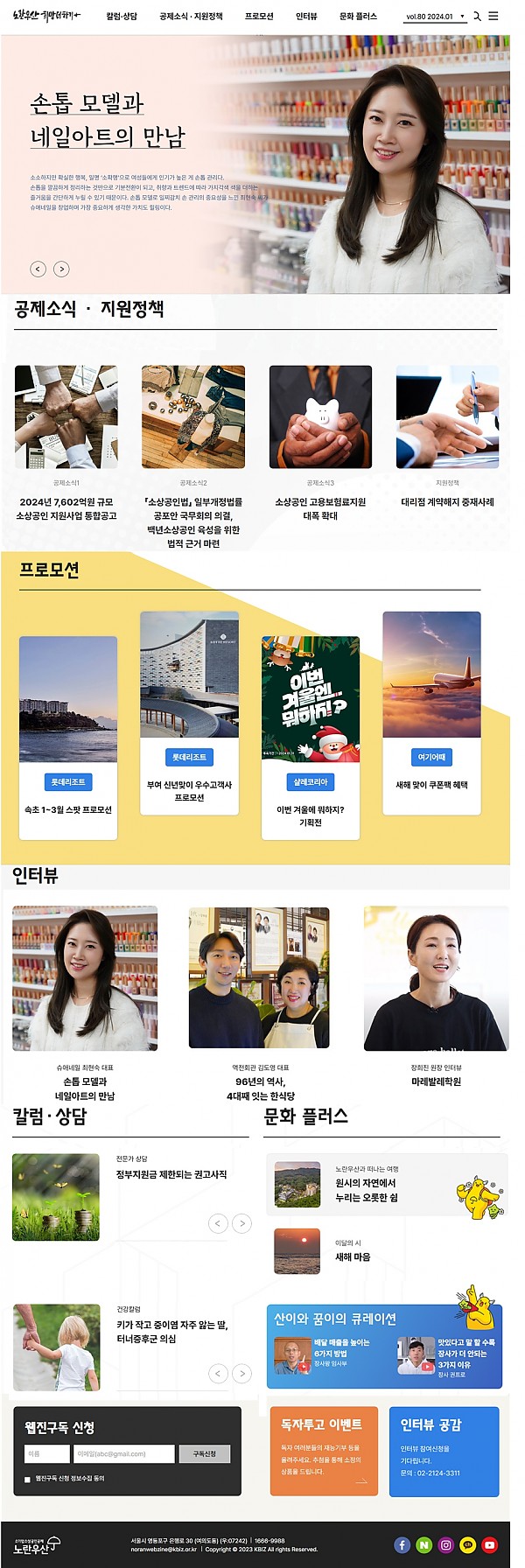View the 속초 1~3월 스팟 프로모션 card
The width and height of the screenshot is (525, 1568).
click(x=68, y=809)
